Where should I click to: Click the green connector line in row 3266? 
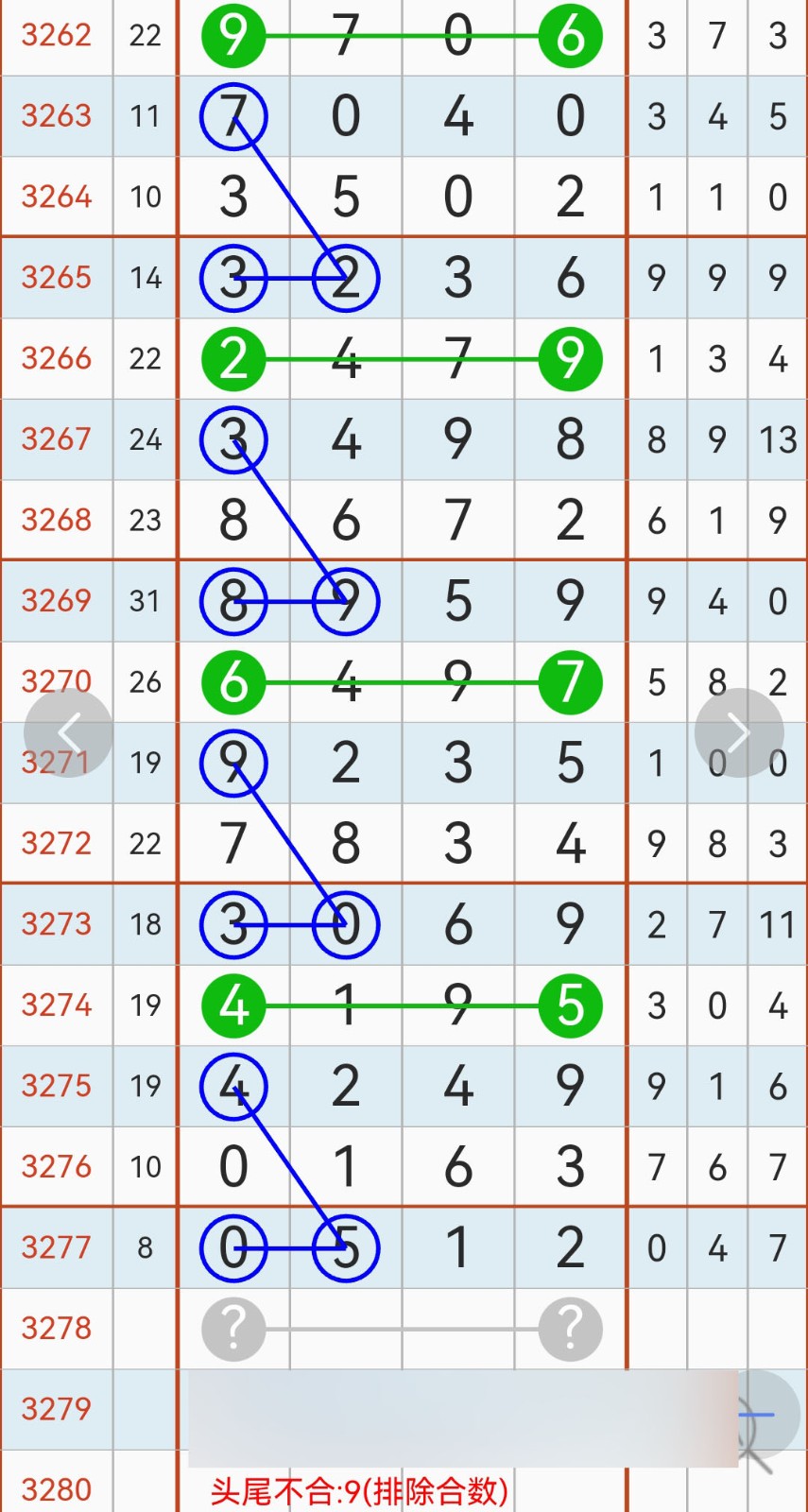(402, 358)
